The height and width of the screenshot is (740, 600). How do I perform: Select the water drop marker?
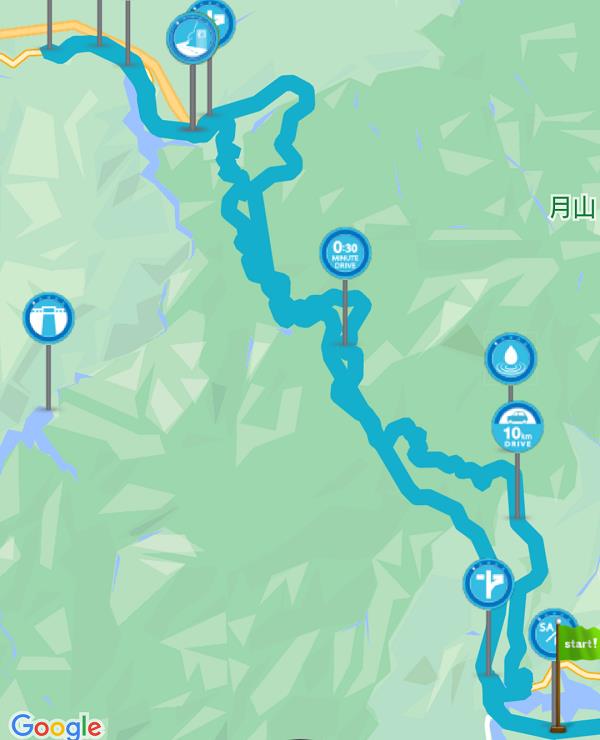point(511,359)
